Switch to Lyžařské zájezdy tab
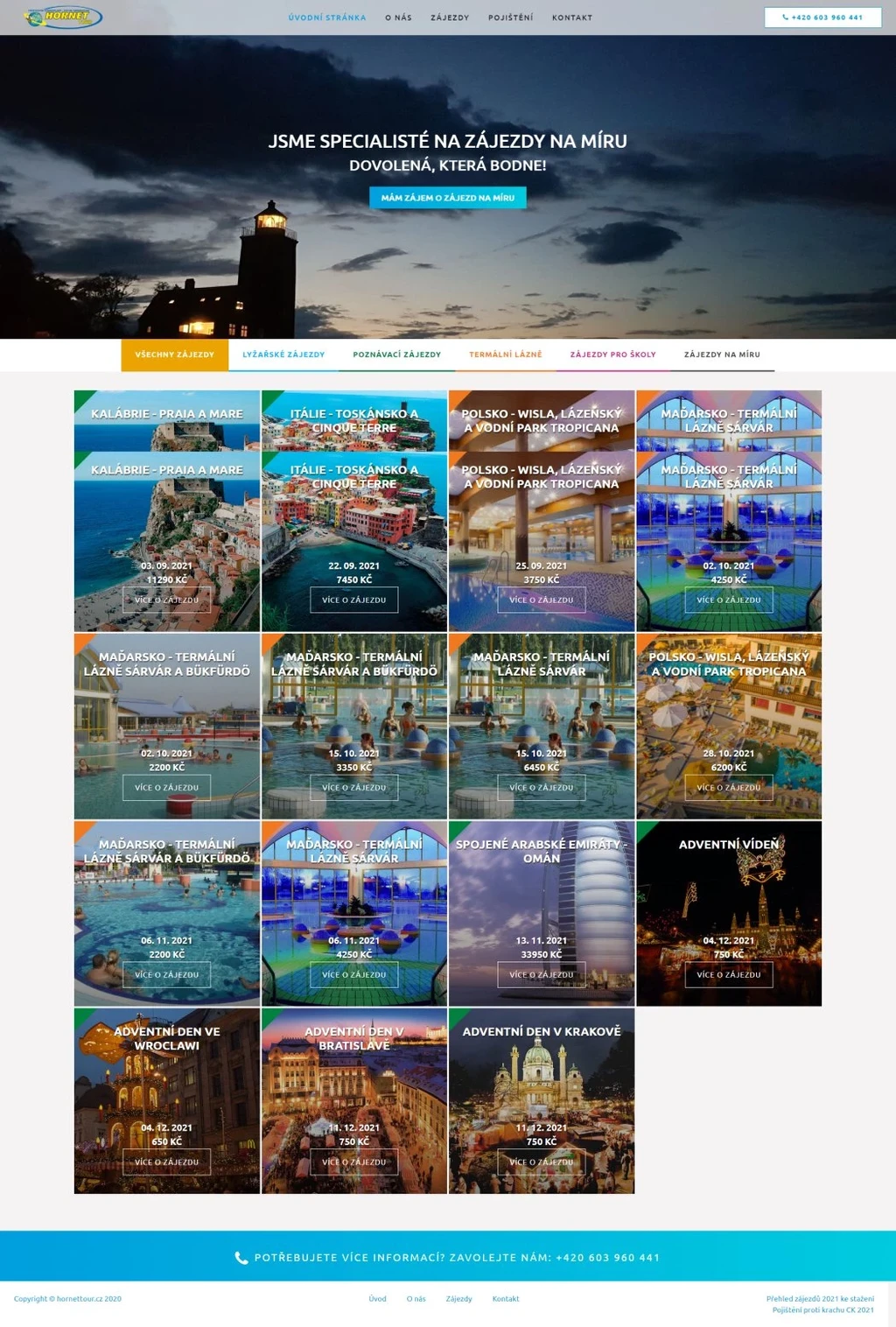 [283, 355]
